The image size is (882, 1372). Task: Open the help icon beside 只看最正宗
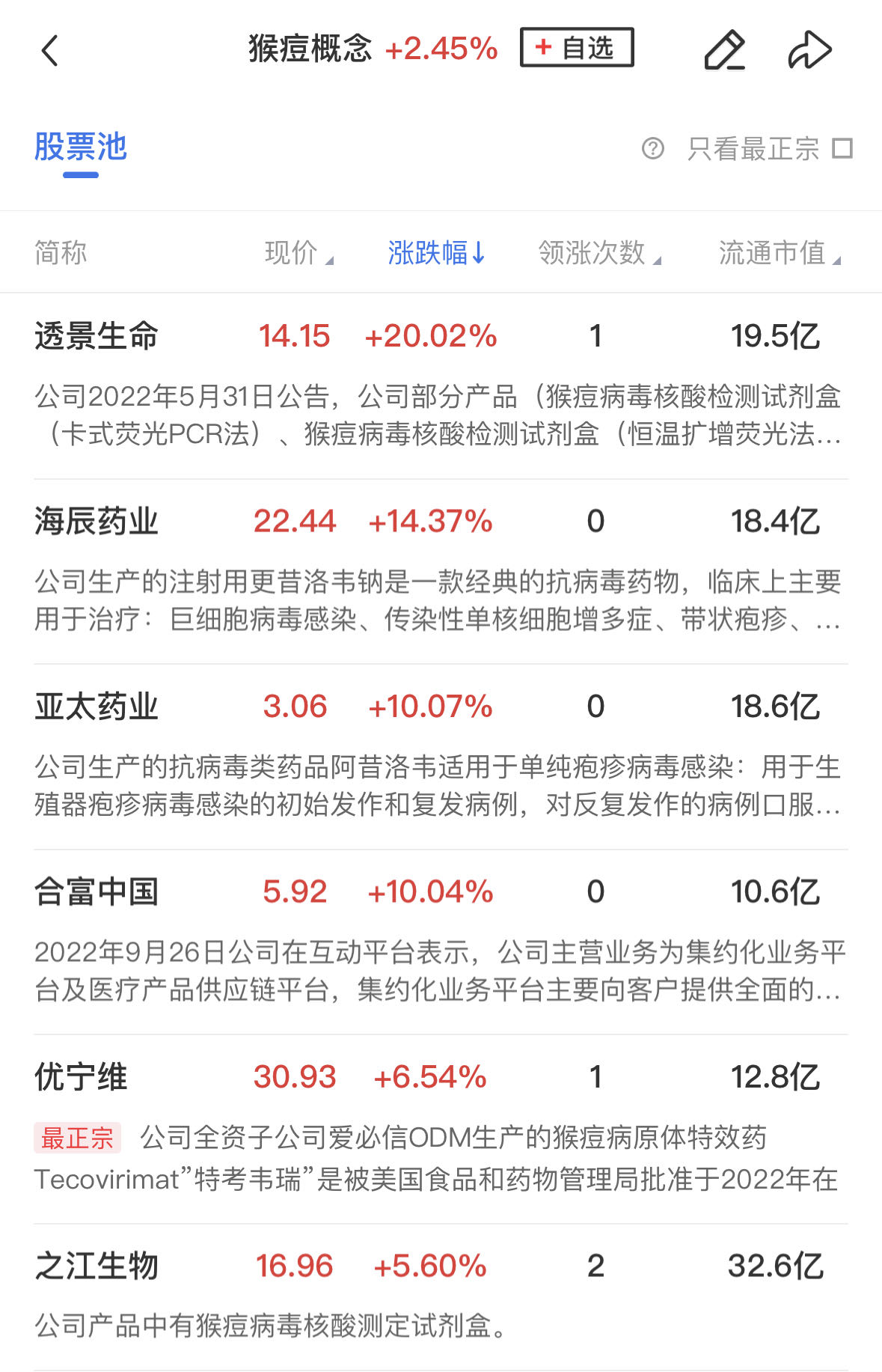[x=652, y=149]
